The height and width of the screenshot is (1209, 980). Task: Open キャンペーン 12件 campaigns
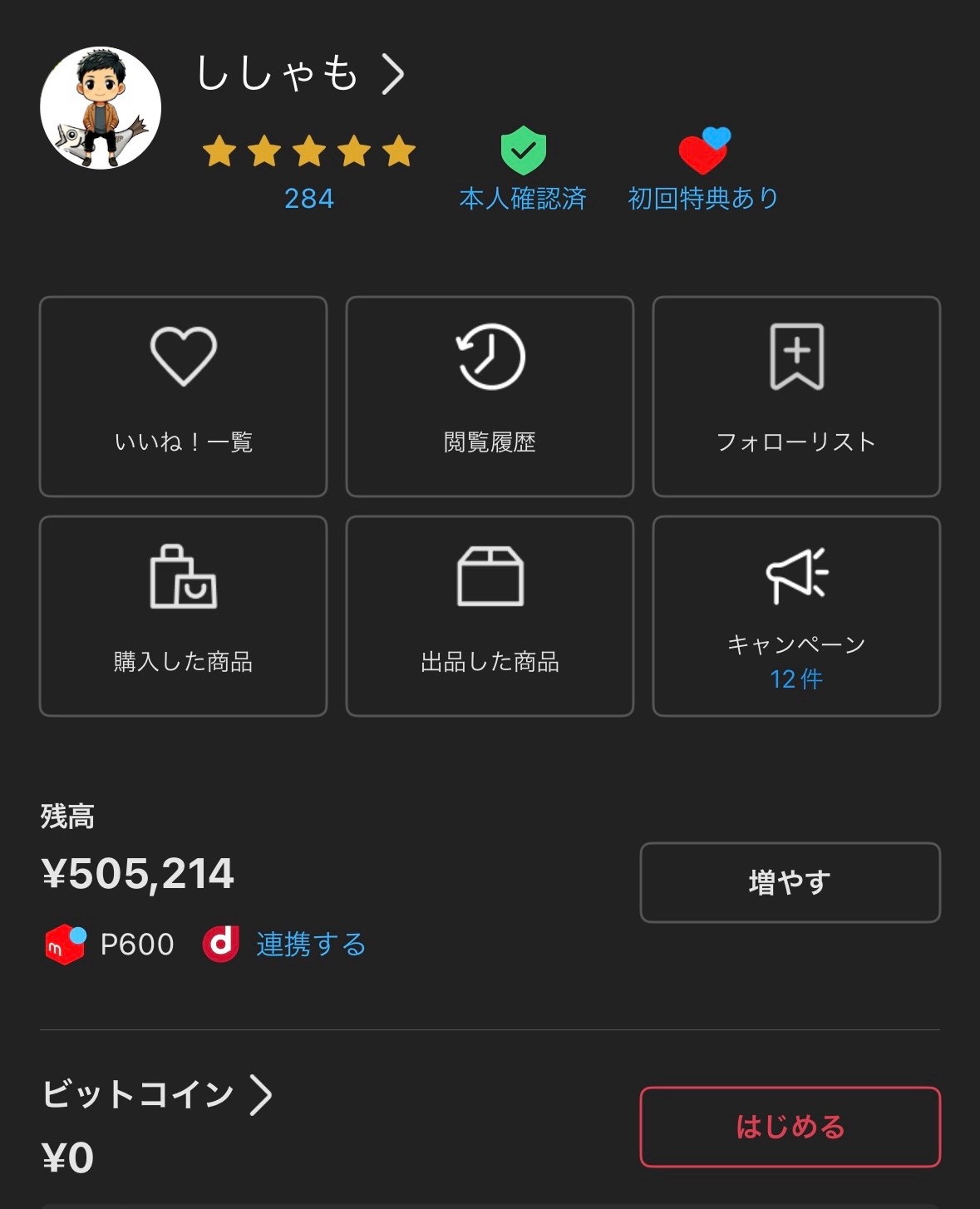796,616
